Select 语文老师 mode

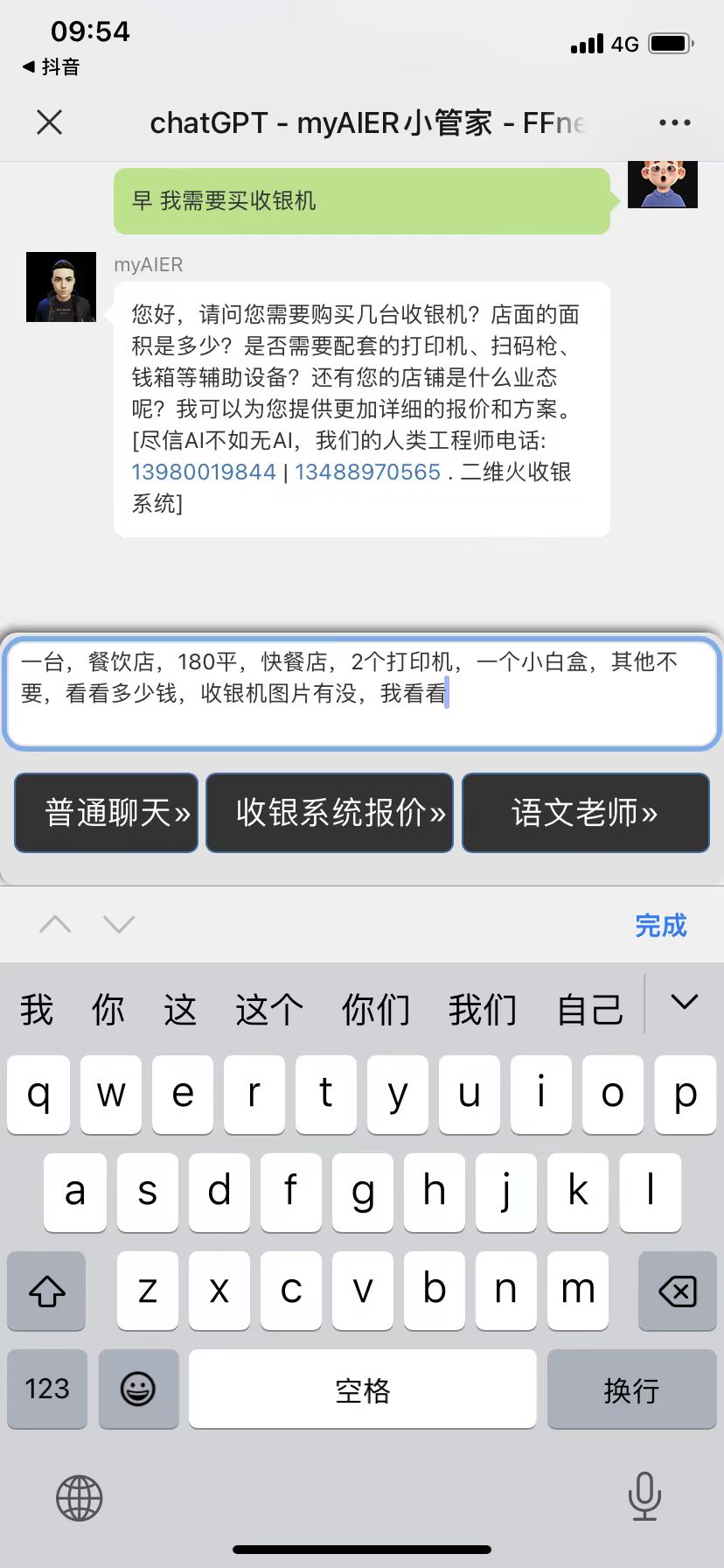[x=586, y=813]
